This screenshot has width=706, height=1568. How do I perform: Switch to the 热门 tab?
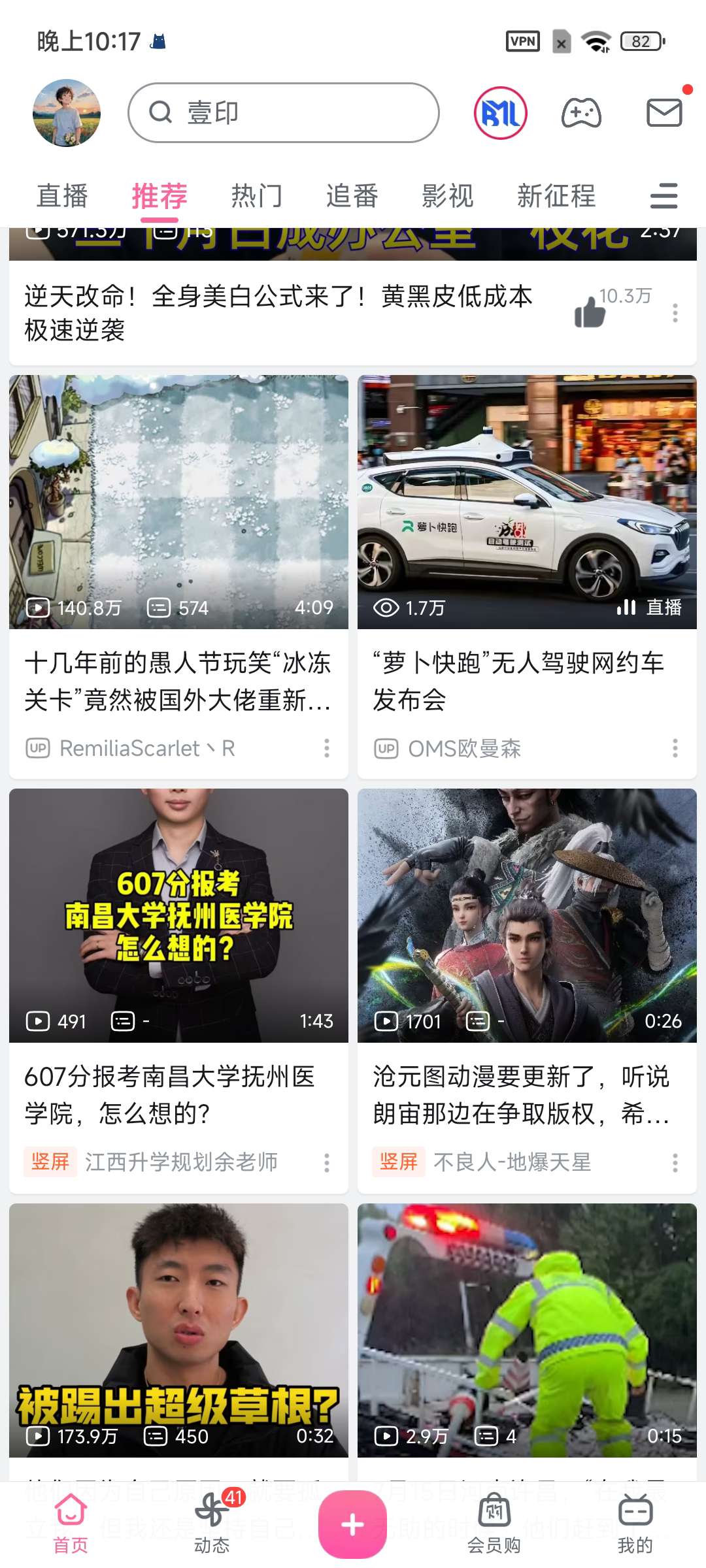[257, 196]
